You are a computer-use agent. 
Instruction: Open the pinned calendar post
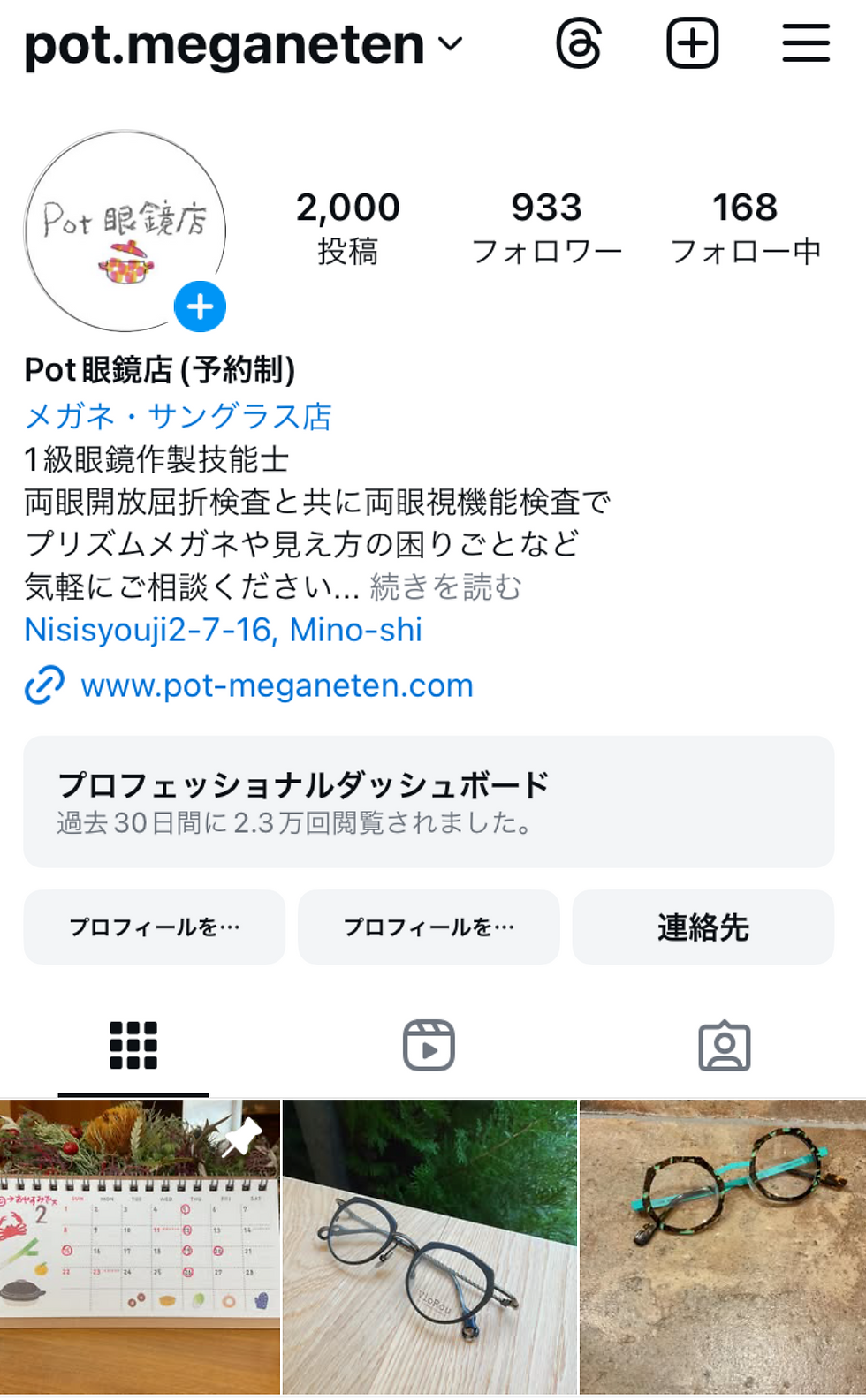(x=140, y=1246)
